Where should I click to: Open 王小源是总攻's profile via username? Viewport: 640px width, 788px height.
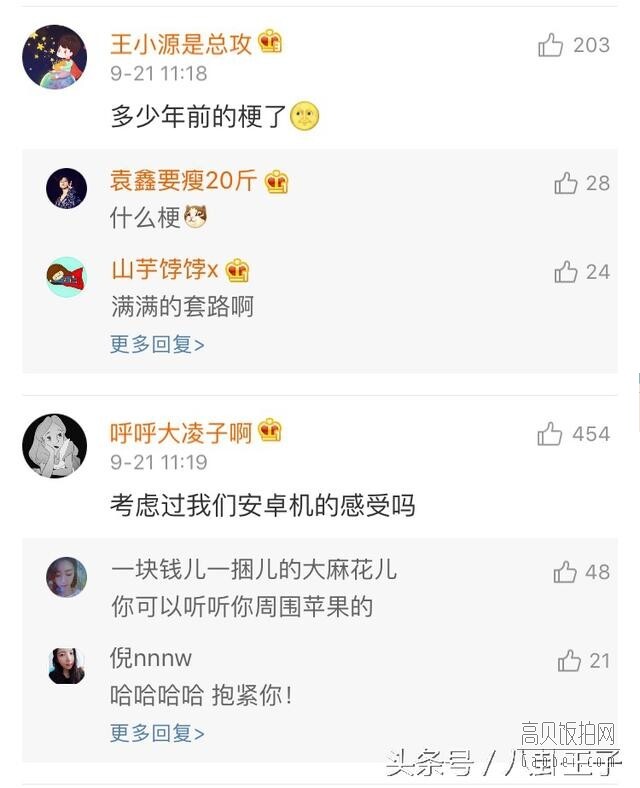coord(181,44)
